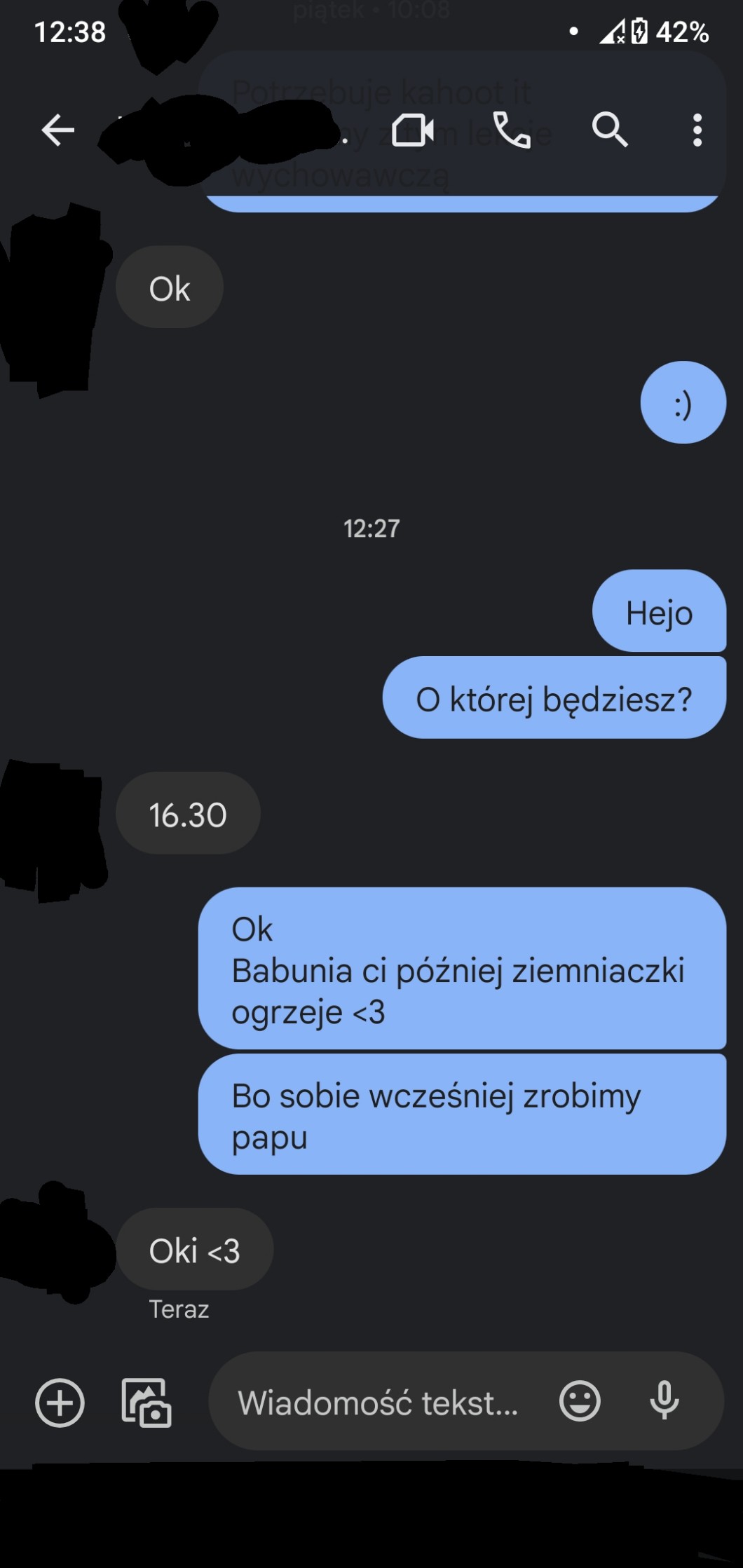The image size is (743, 1568).
Task: Start a video call
Action: point(412,130)
